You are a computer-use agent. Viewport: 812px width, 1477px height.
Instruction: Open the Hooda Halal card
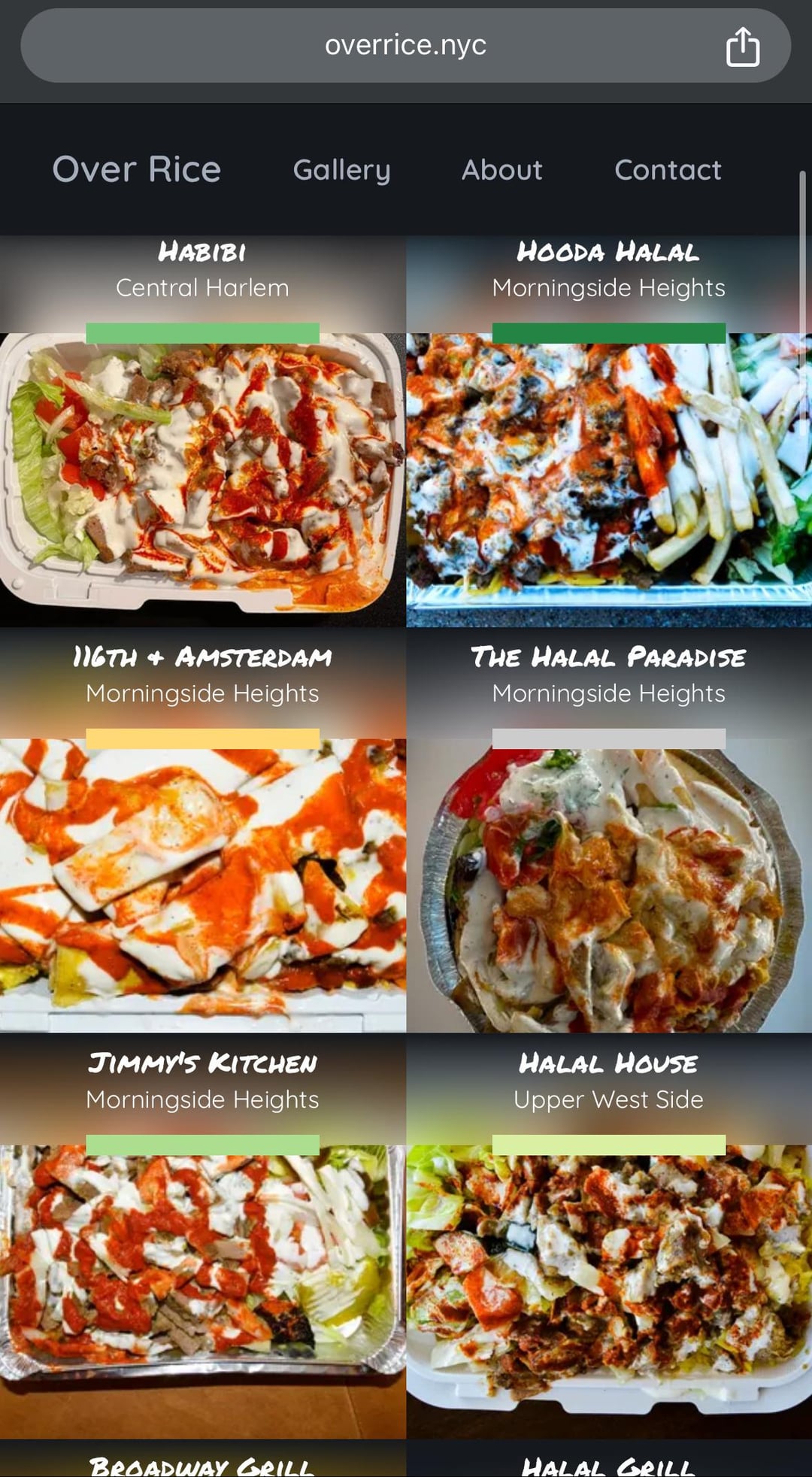pyautogui.click(x=609, y=466)
